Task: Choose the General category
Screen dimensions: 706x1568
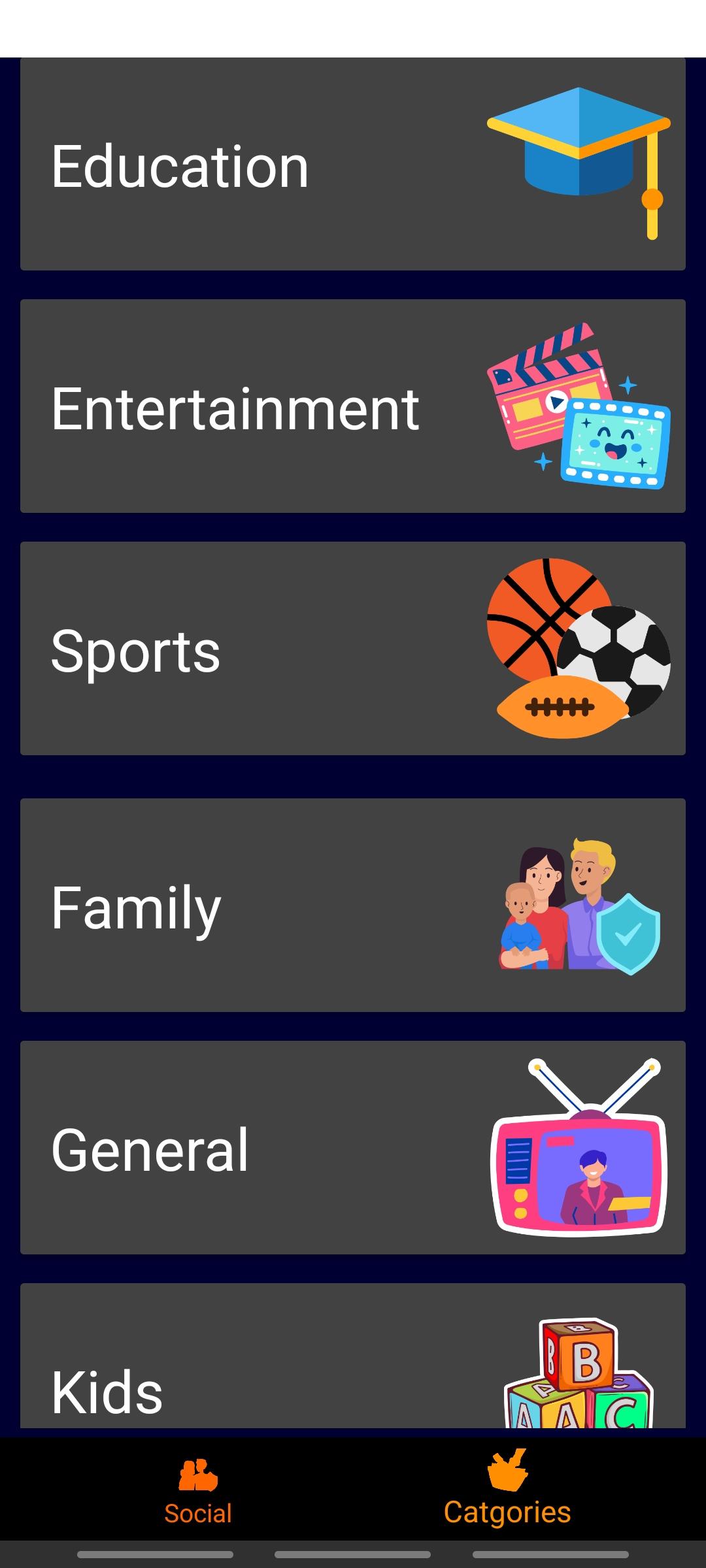Action: click(x=353, y=1148)
